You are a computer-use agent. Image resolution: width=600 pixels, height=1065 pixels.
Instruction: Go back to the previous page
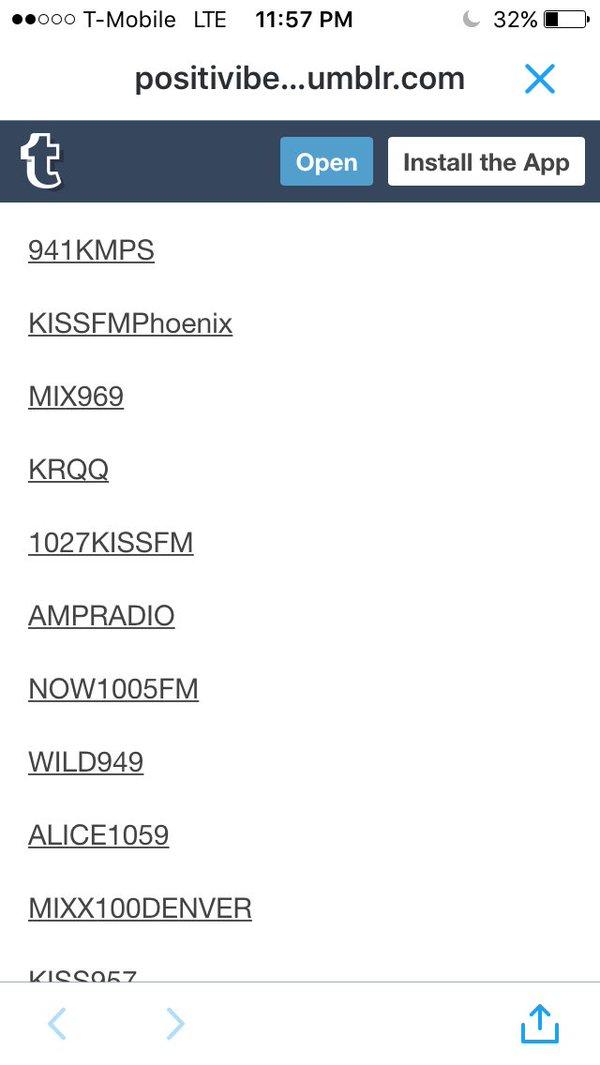pyautogui.click(x=57, y=1023)
